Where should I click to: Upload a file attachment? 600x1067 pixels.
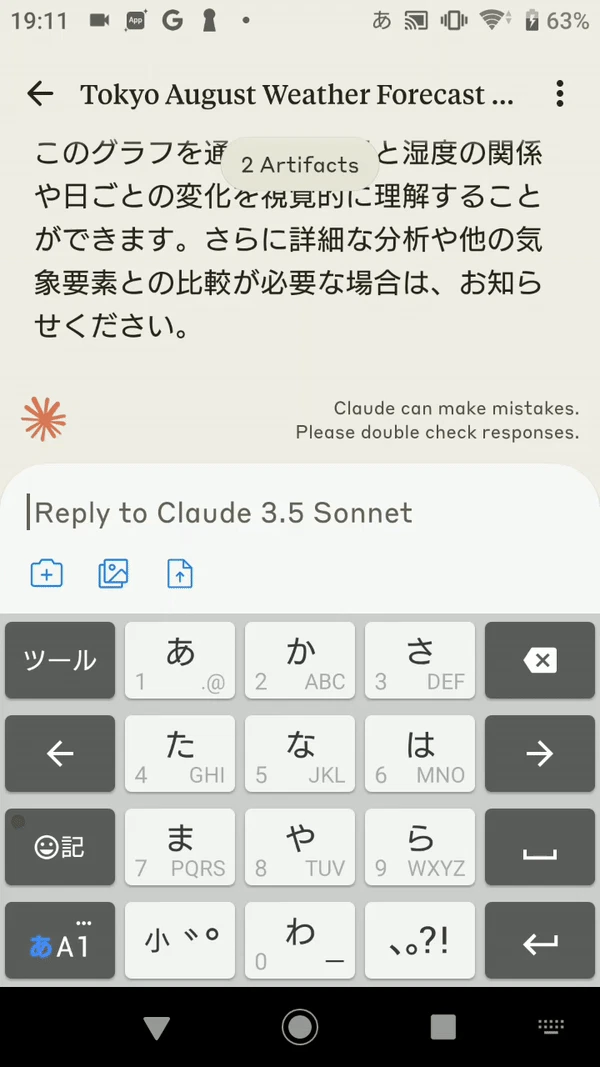[x=180, y=573]
